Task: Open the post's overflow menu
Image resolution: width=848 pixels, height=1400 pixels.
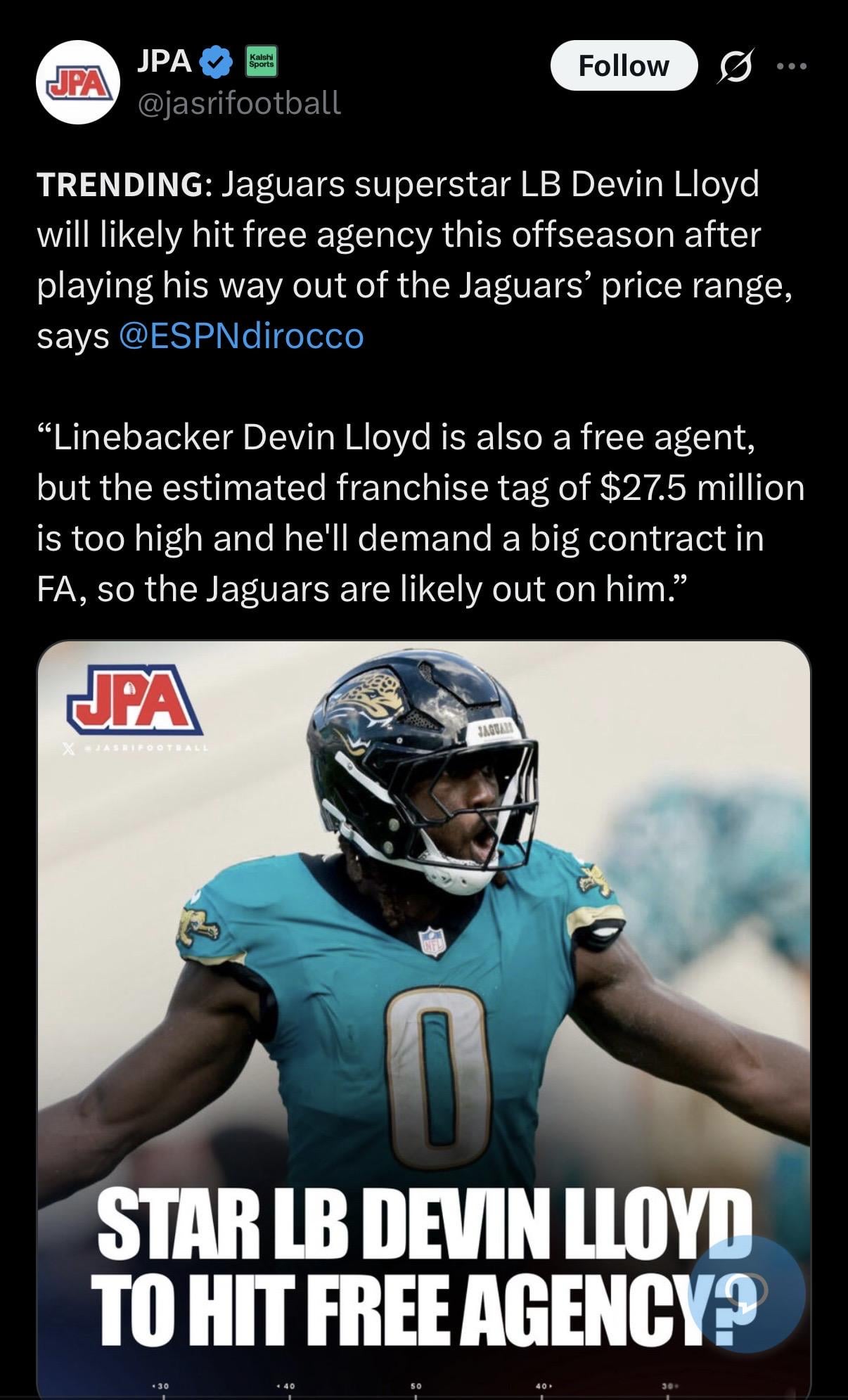Action: 792,67
